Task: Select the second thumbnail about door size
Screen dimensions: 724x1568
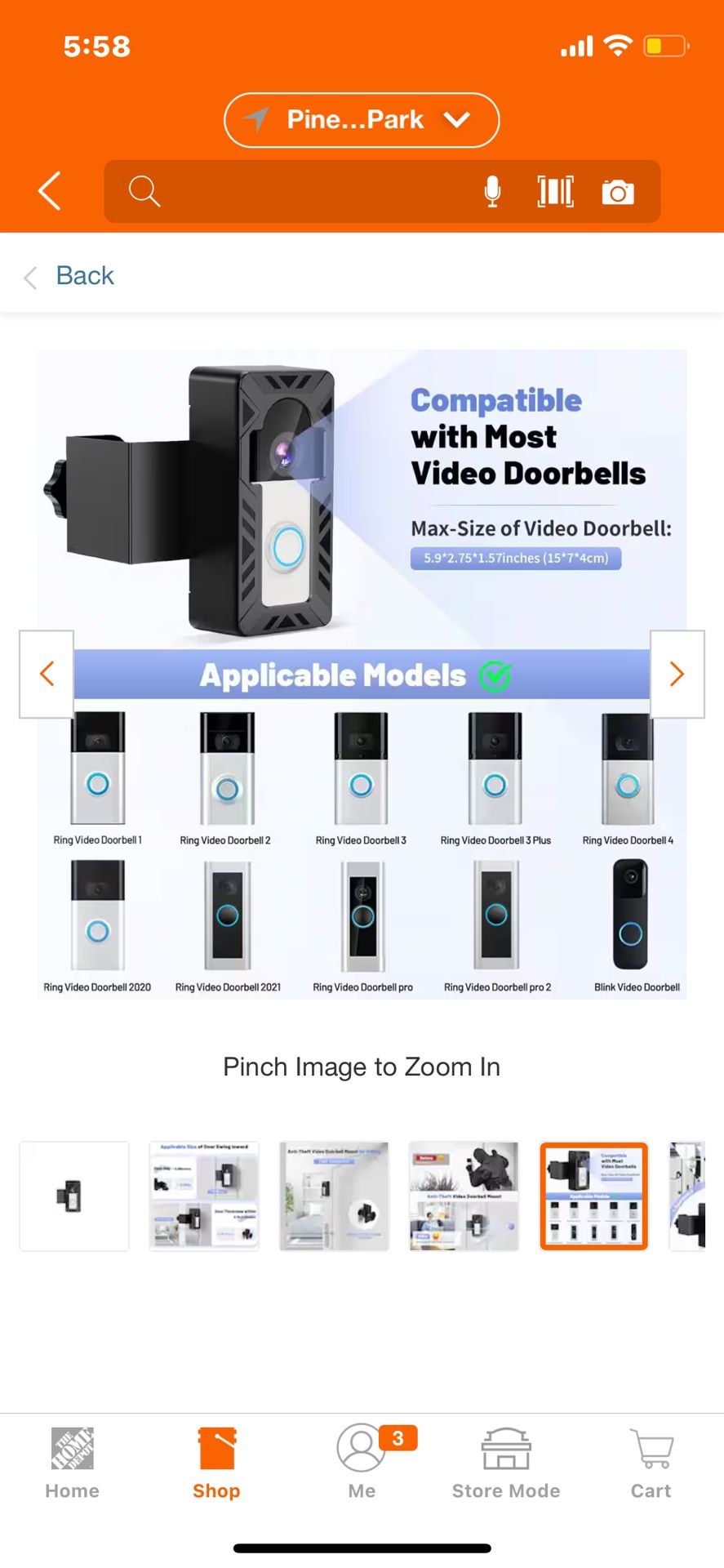Action: (x=204, y=1196)
